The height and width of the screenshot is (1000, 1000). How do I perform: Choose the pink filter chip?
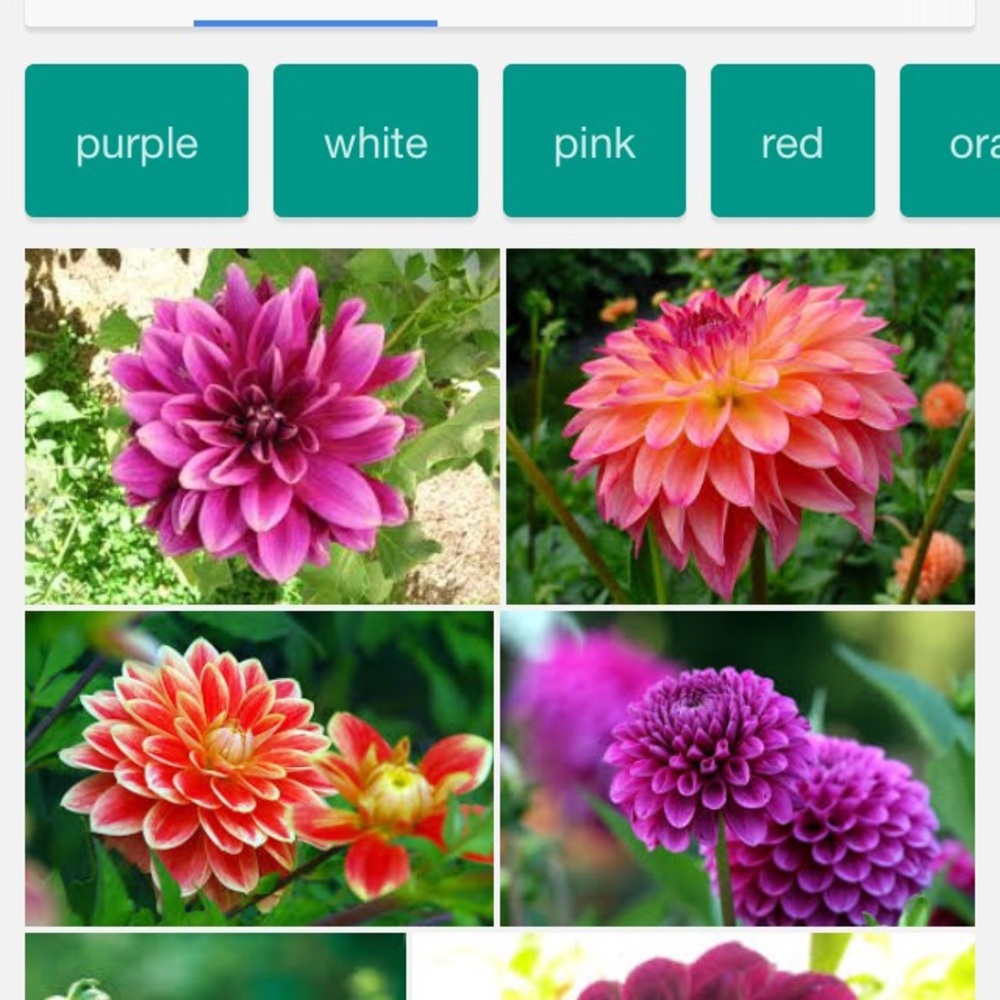594,141
